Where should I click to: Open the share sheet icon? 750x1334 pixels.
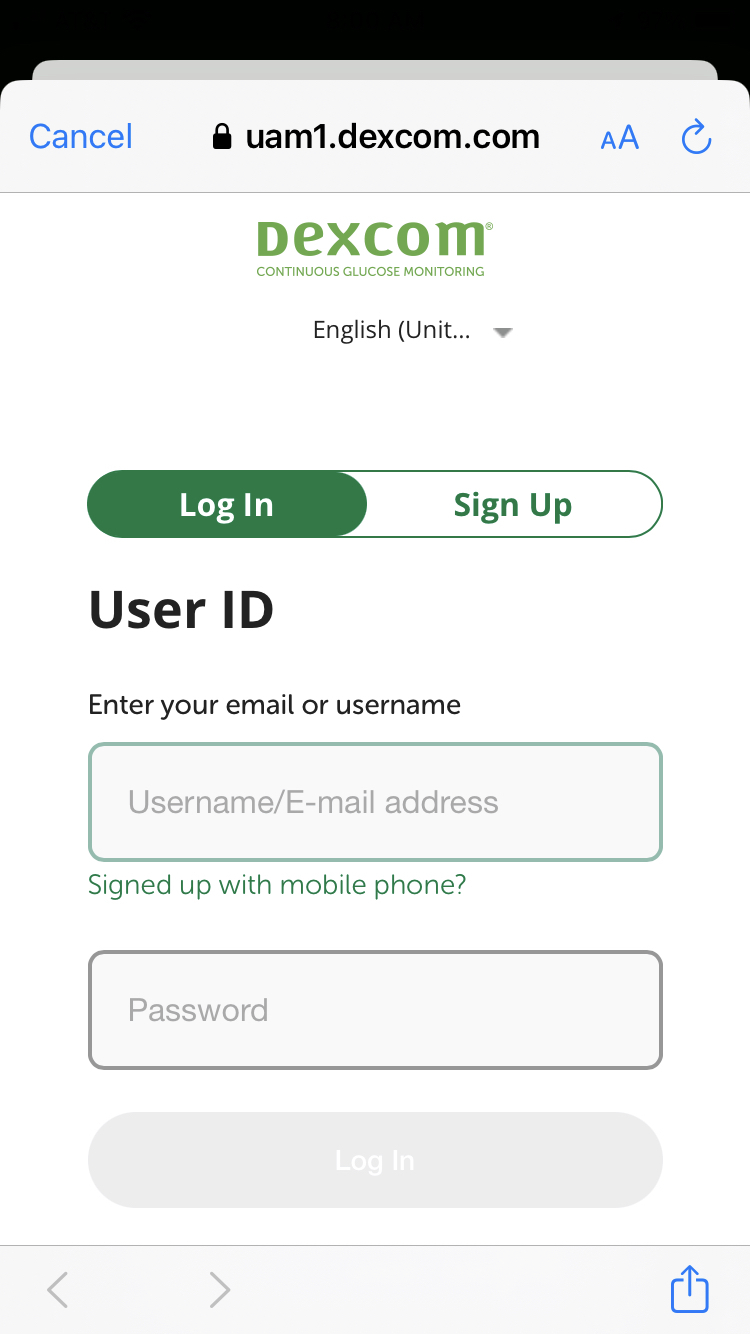[690, 1288]
